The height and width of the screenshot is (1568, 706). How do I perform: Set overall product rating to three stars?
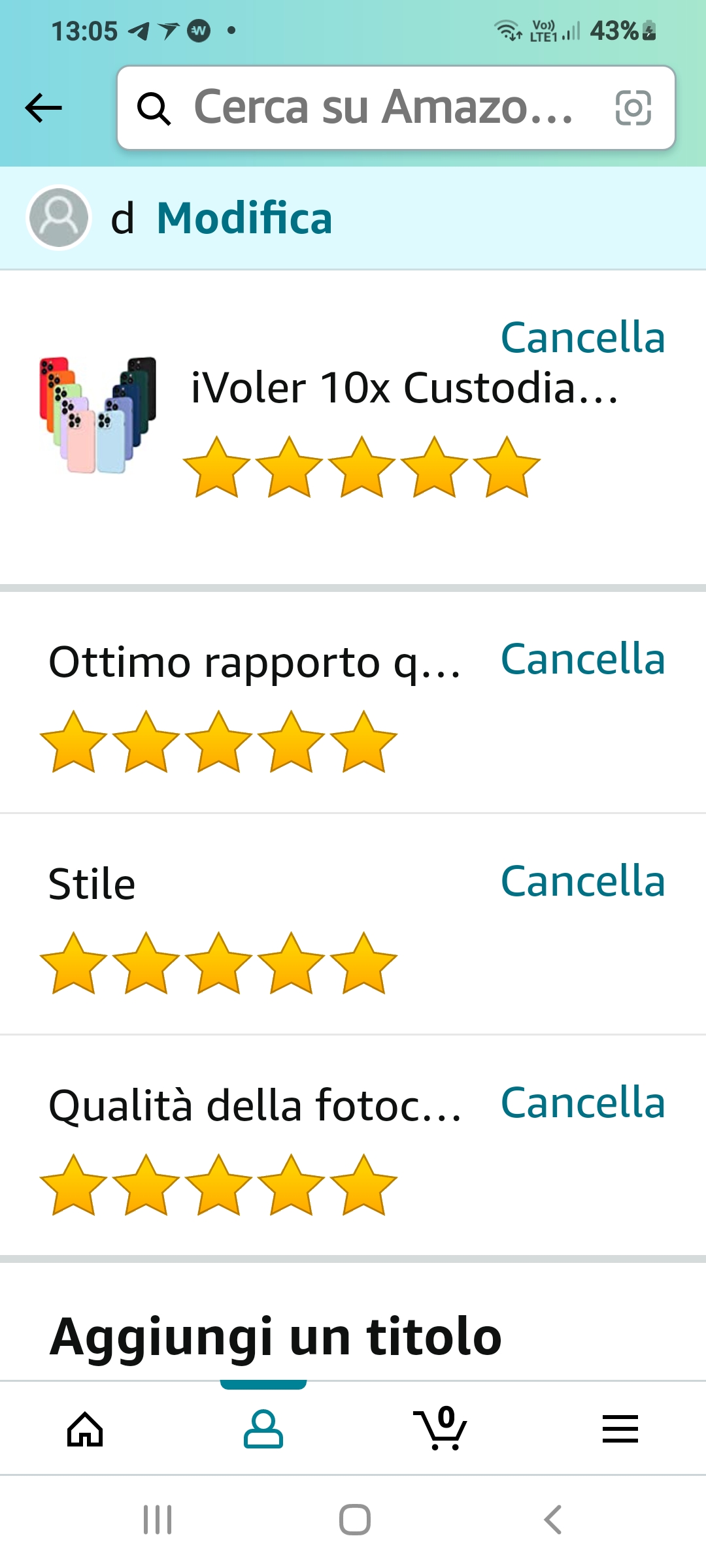361,468
